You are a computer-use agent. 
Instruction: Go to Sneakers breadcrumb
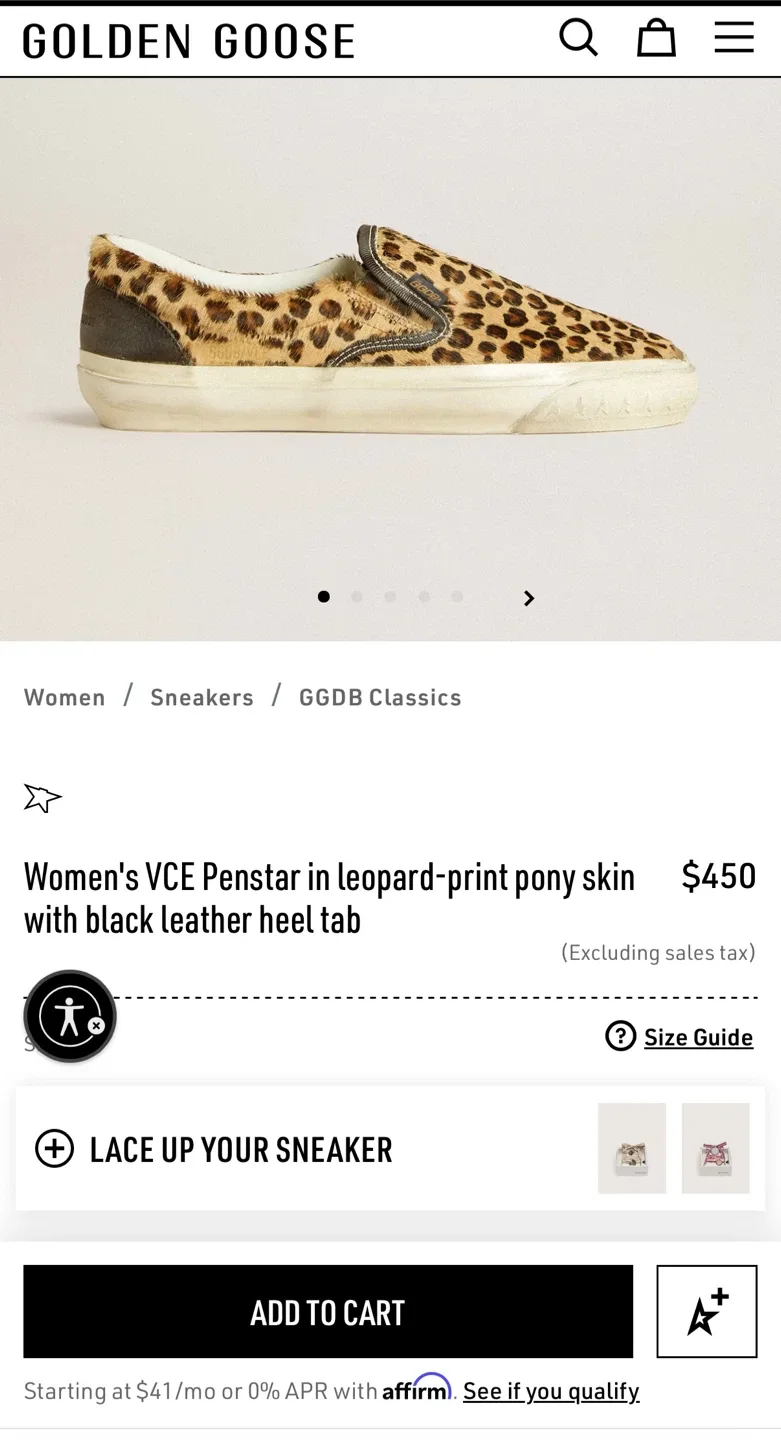[202, 697]
